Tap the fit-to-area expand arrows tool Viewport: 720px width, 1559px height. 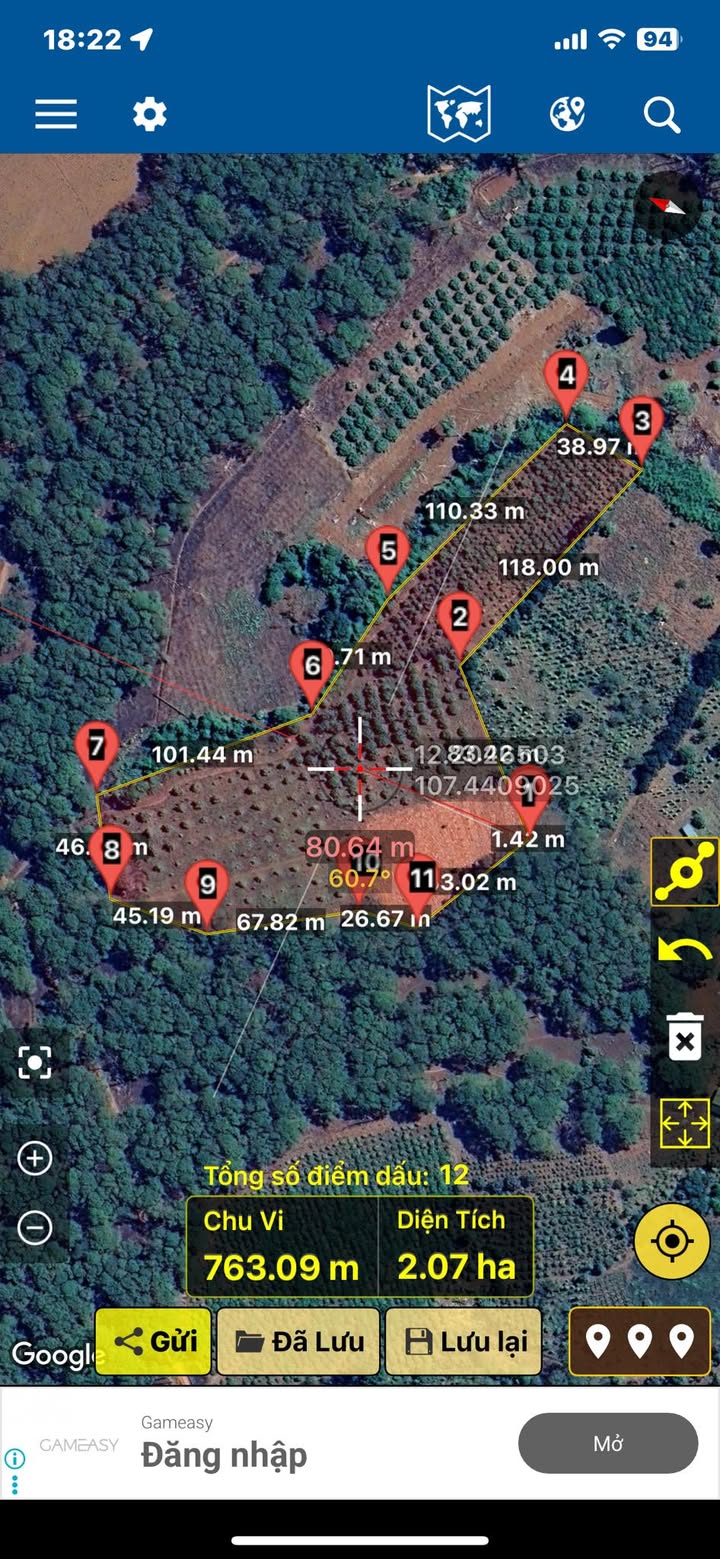[x=685, y=1123]
